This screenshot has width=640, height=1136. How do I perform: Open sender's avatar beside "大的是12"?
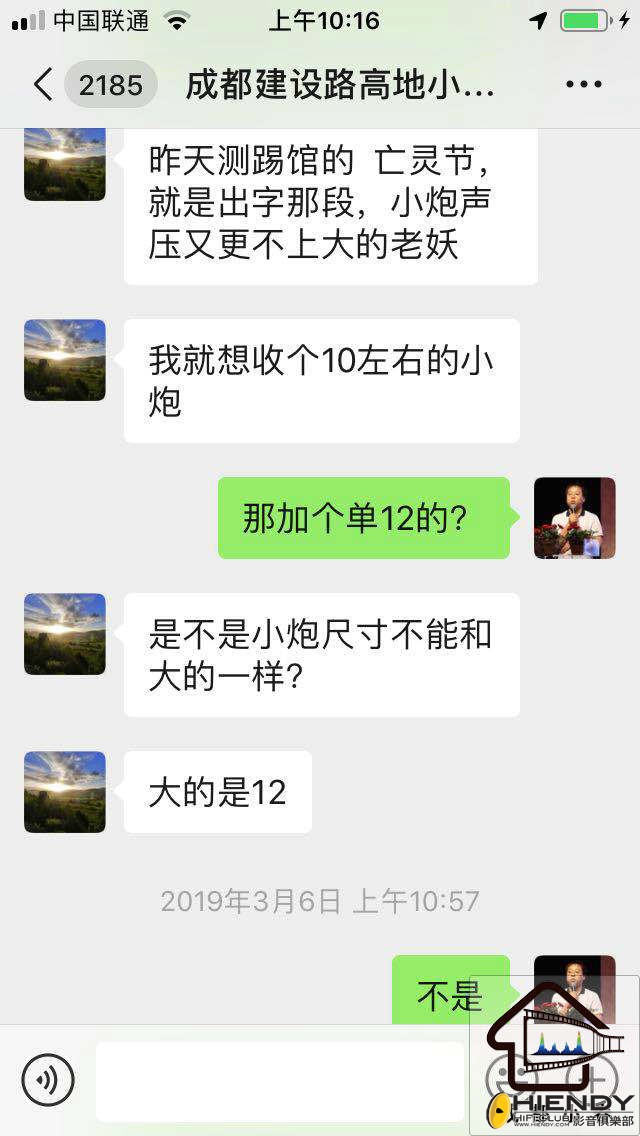pos(65,792)
